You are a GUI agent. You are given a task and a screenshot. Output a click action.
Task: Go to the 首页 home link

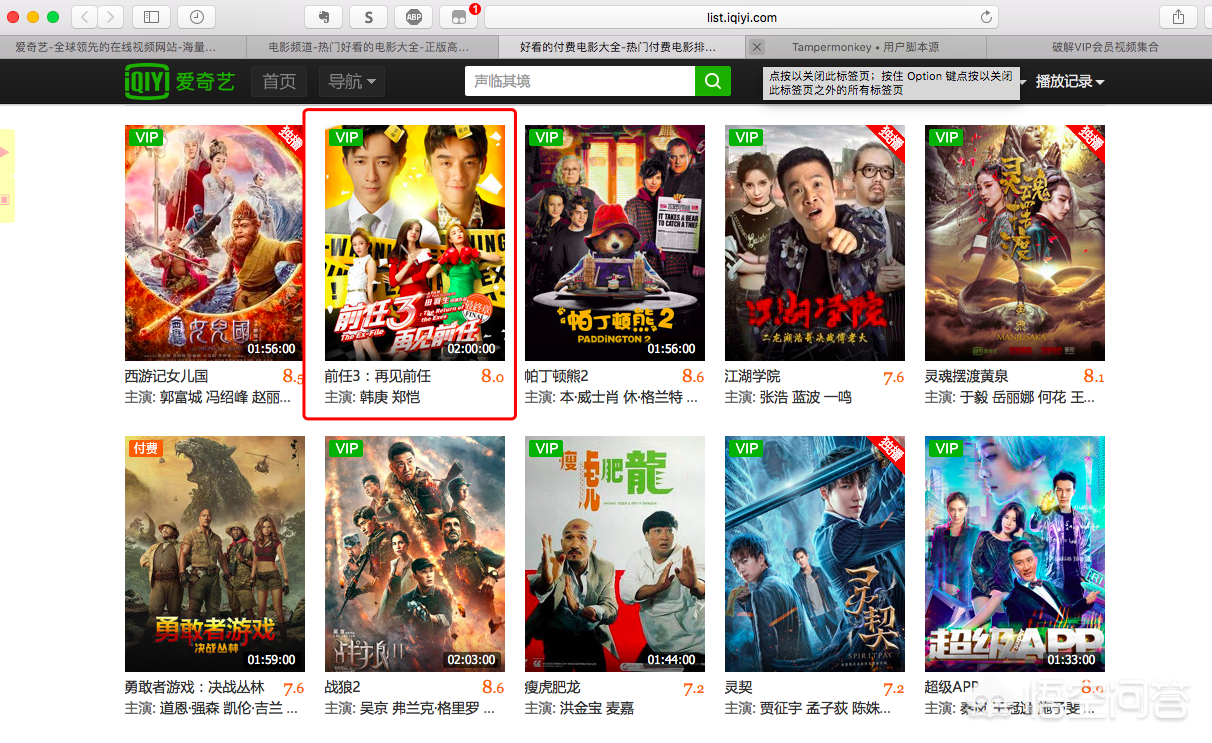tap(279, 82)
